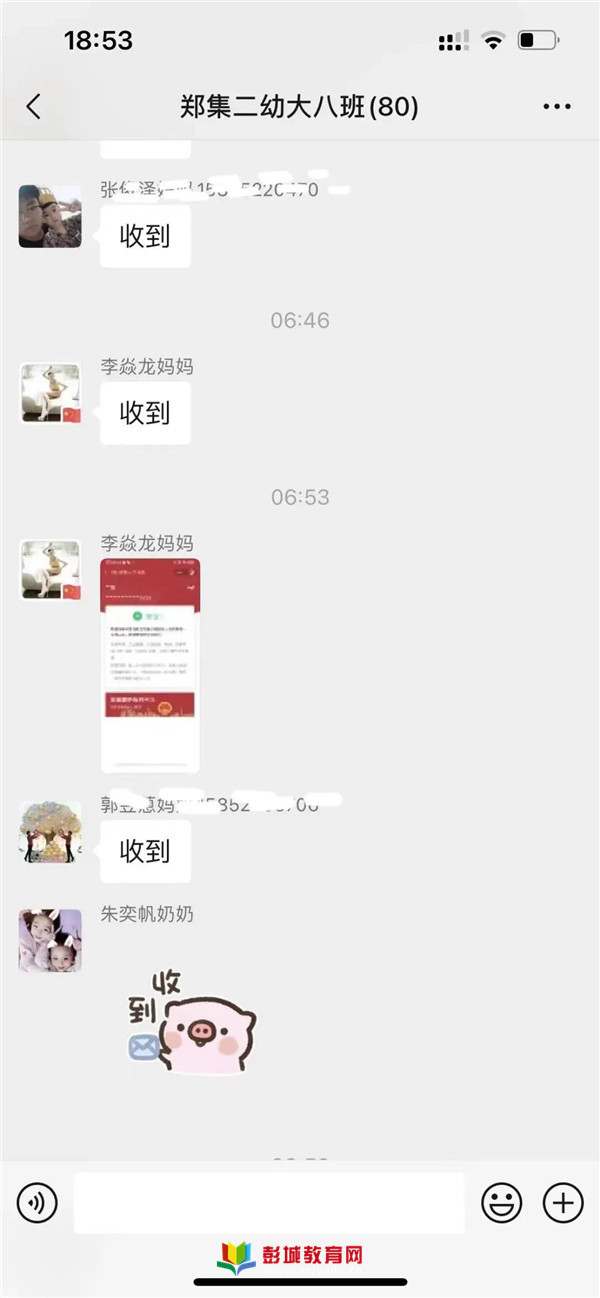The image size is (600, 1298).
Task: Open 李焱龙妈妈's avatar at 06:46
Action: [x=50, y=393]
